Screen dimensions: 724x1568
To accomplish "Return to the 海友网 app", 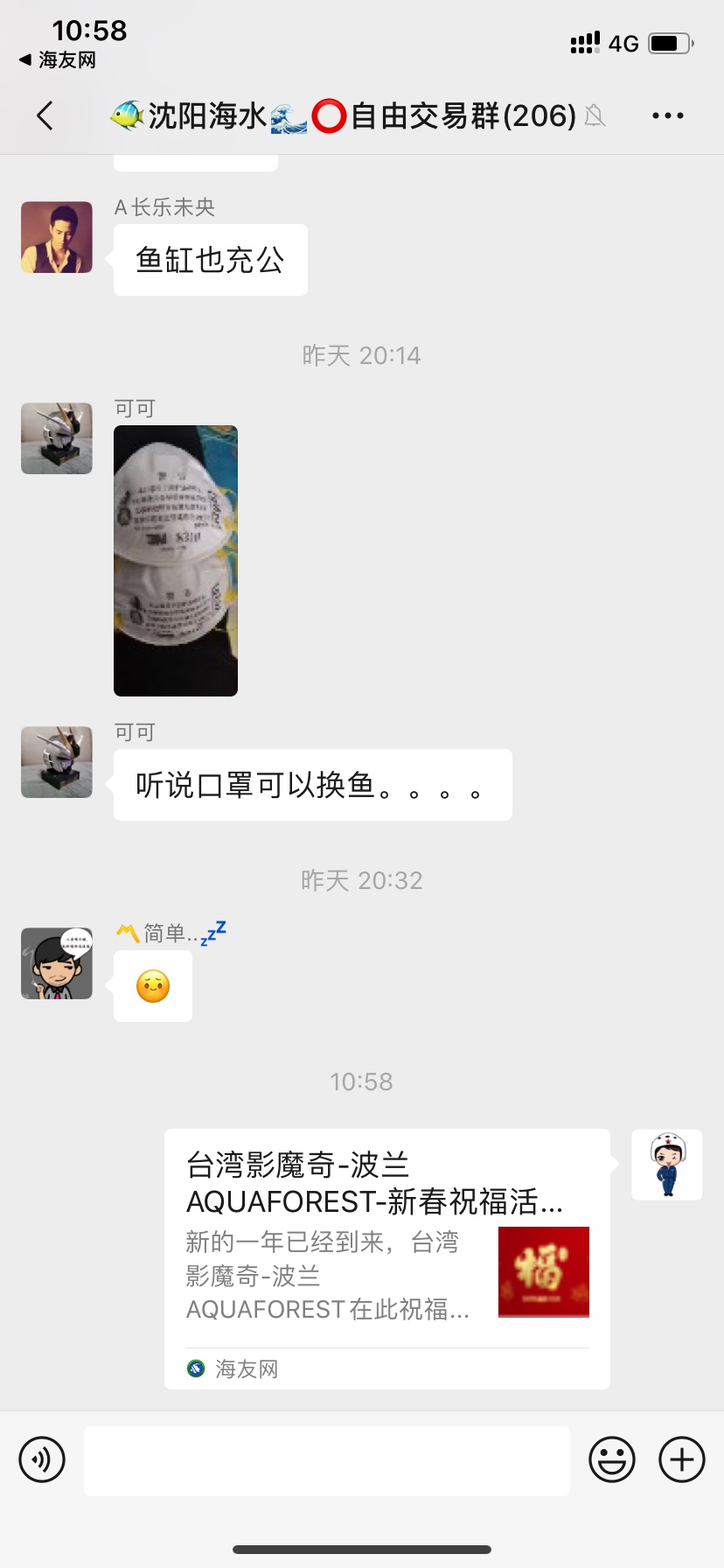I will coord(58,59).
